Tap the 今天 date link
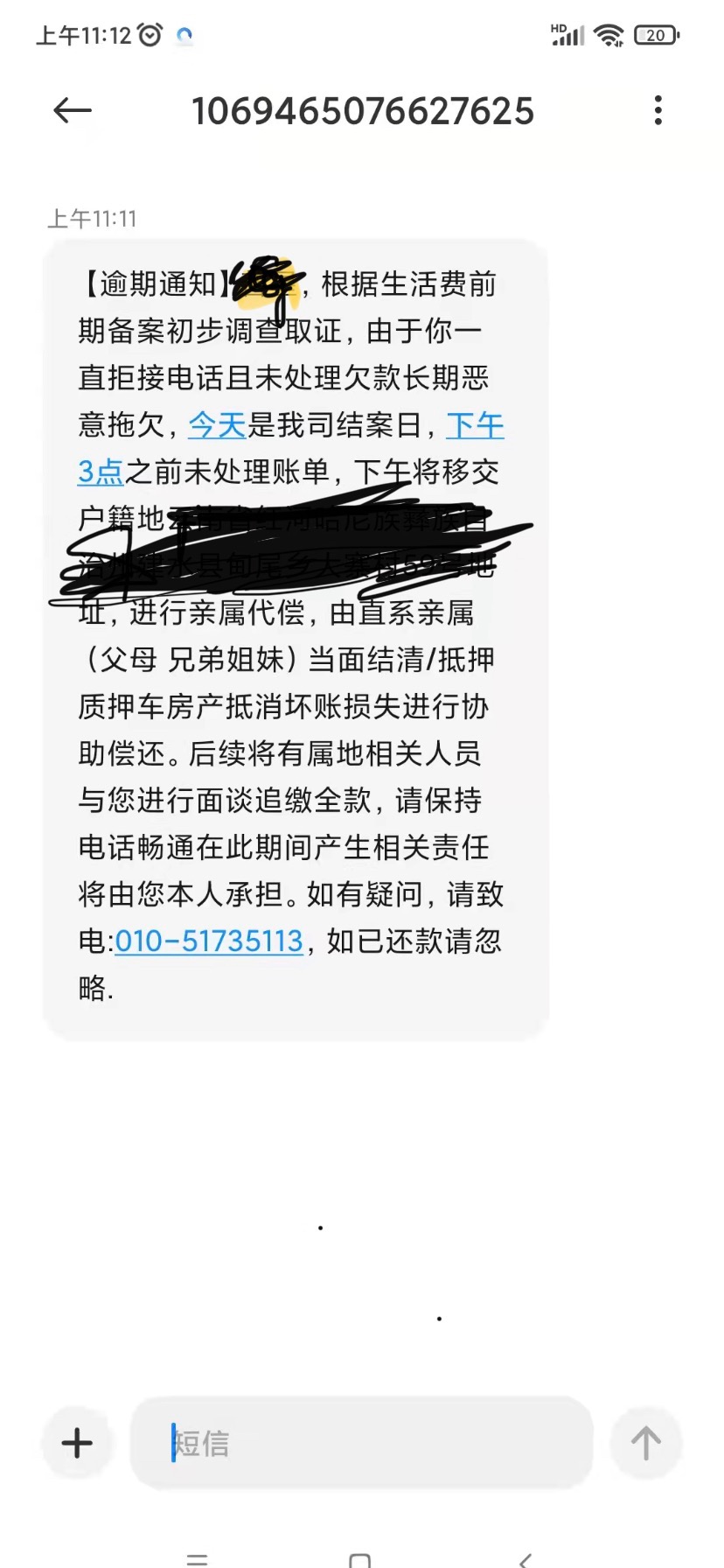This screenshot has height=1568, width=724. 217,425
